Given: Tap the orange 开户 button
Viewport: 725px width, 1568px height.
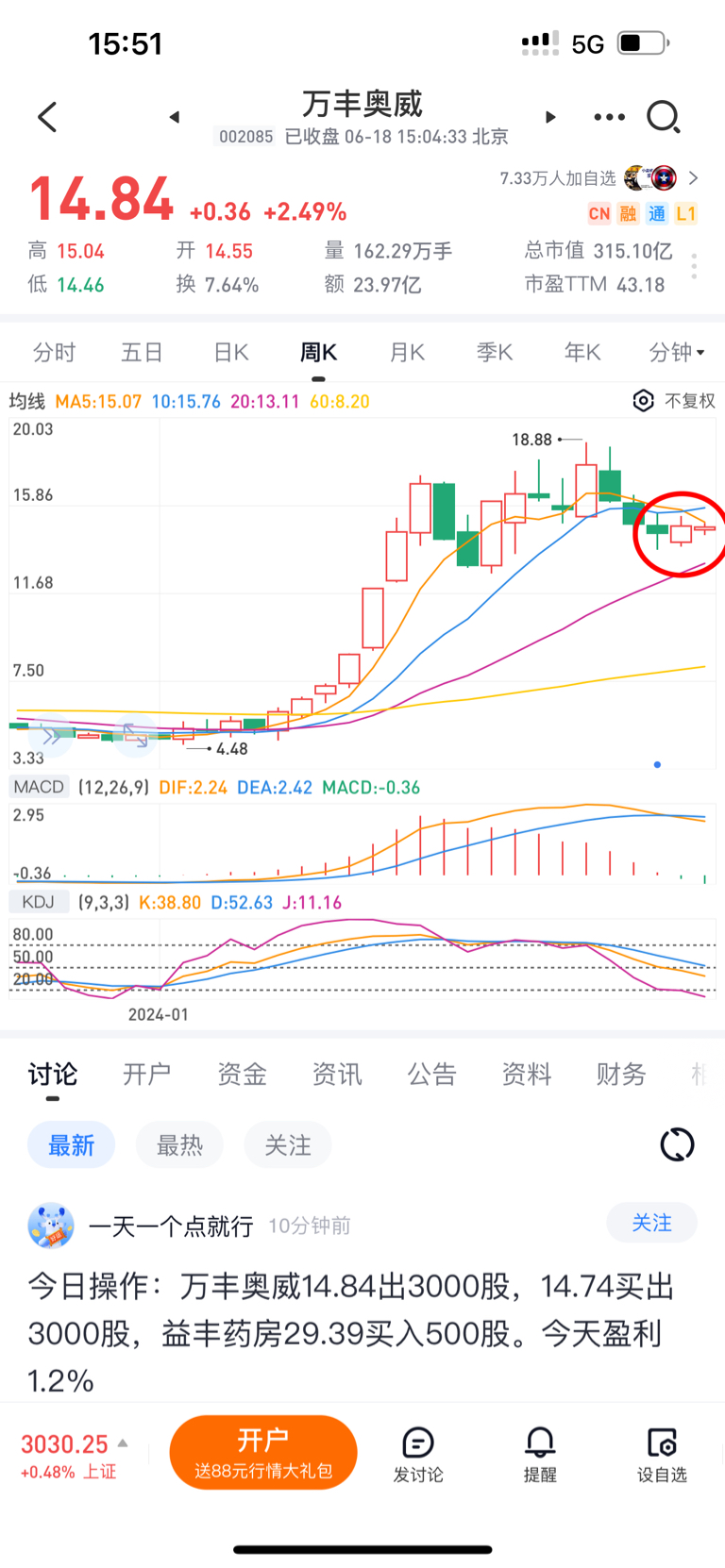Looking at the screenshot, I should tap(263, 1453).
